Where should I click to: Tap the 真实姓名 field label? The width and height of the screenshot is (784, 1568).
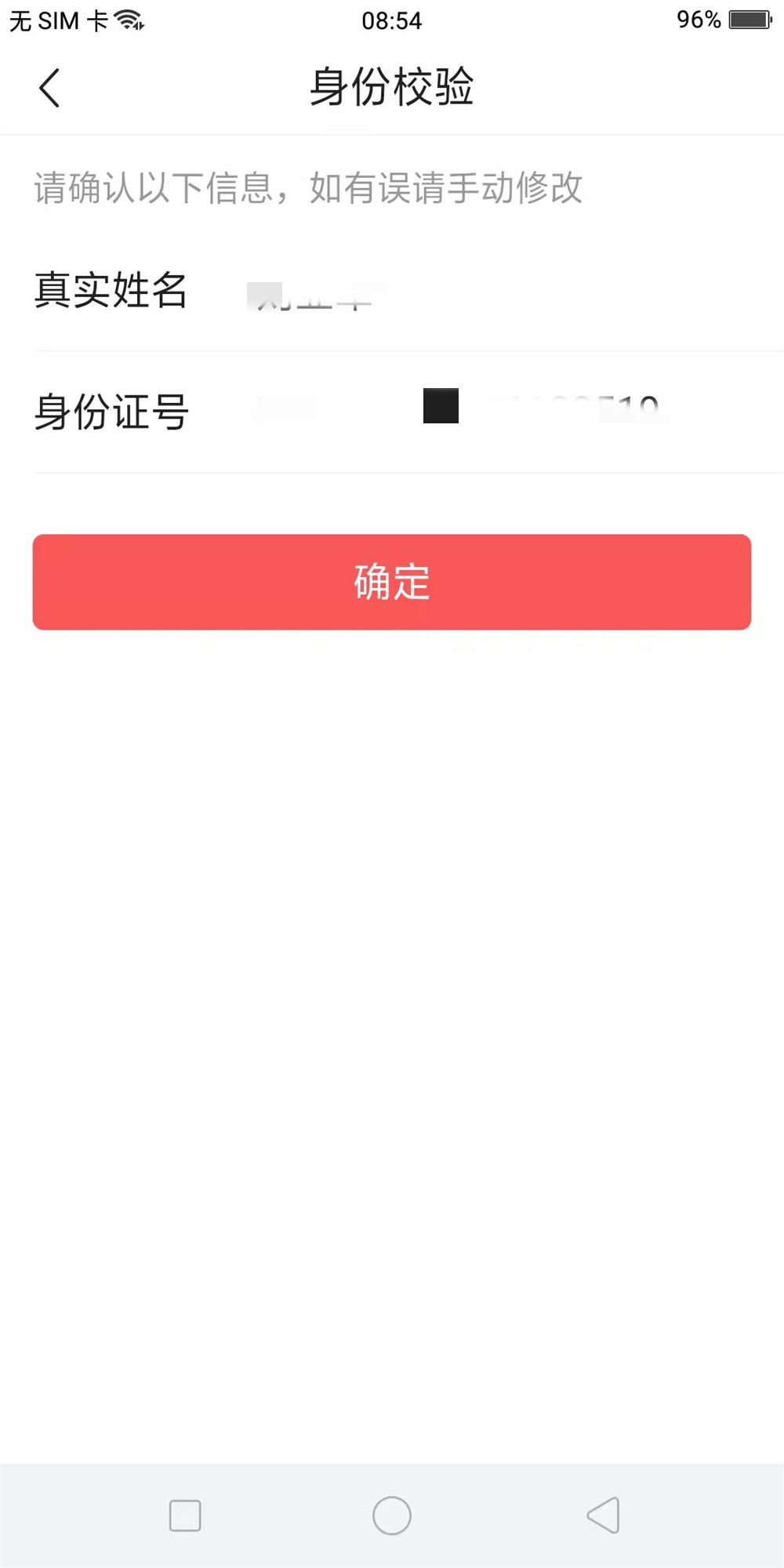110,292
